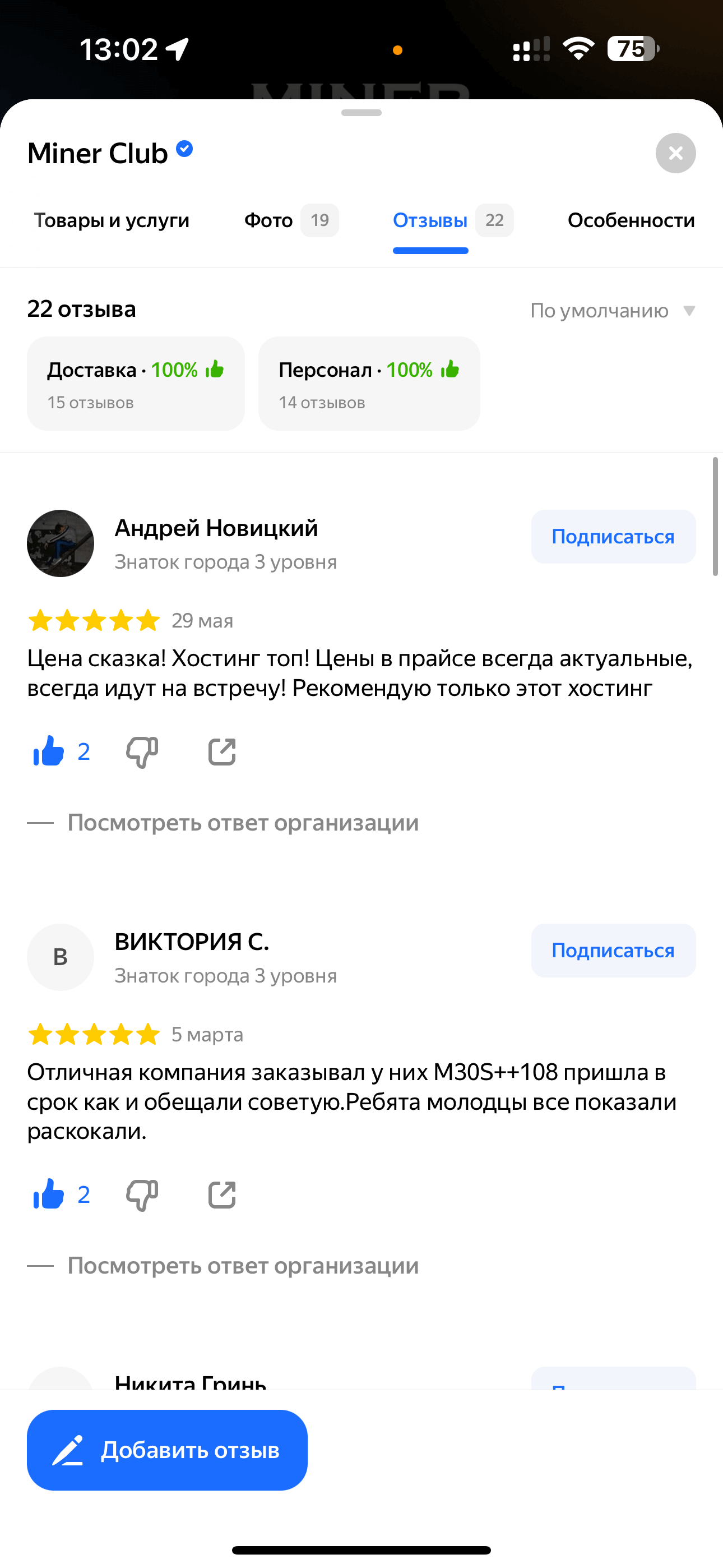Switch to the Товары и услуги tab

tap(112, 220)
